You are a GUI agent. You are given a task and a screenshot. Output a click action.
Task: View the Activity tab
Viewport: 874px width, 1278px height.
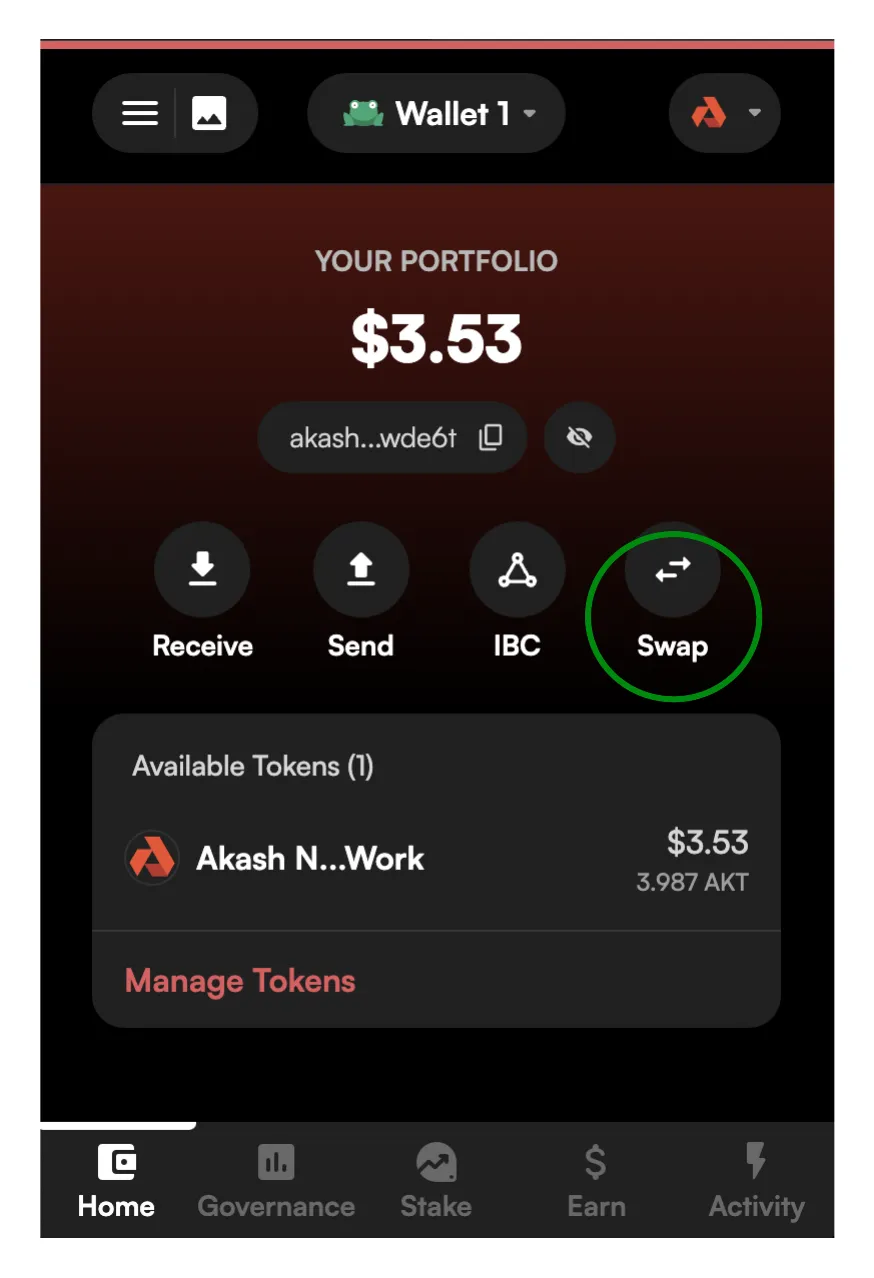click(x=756, y=1181)
